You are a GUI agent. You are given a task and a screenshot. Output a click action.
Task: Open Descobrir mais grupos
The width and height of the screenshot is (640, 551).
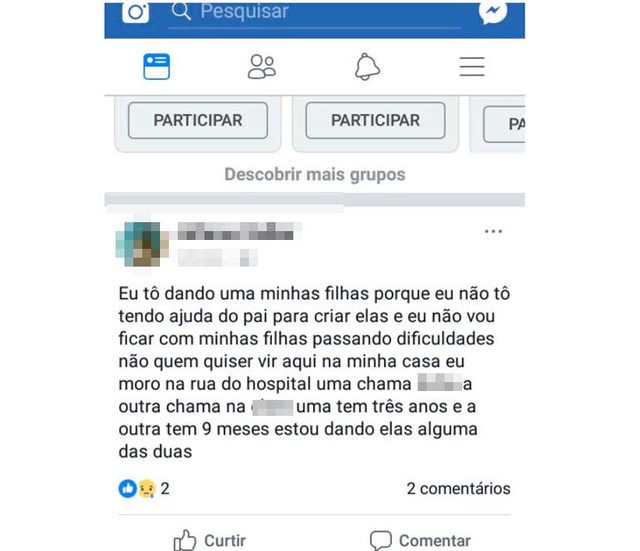[315, 174]
